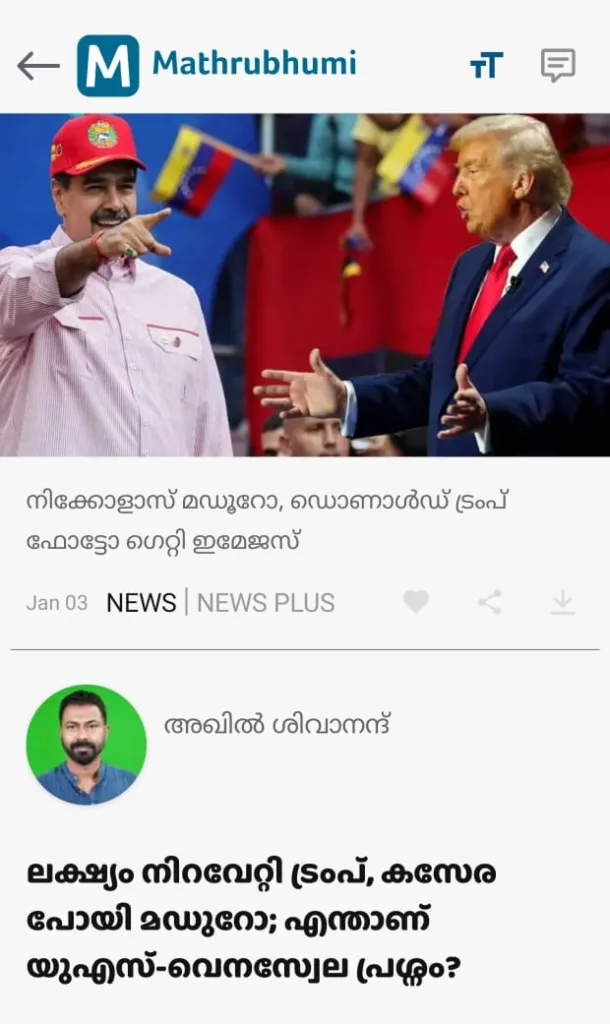Open the text size adjuster
The width and height of the screenshot is (610, 1024).
click(486, 66)
